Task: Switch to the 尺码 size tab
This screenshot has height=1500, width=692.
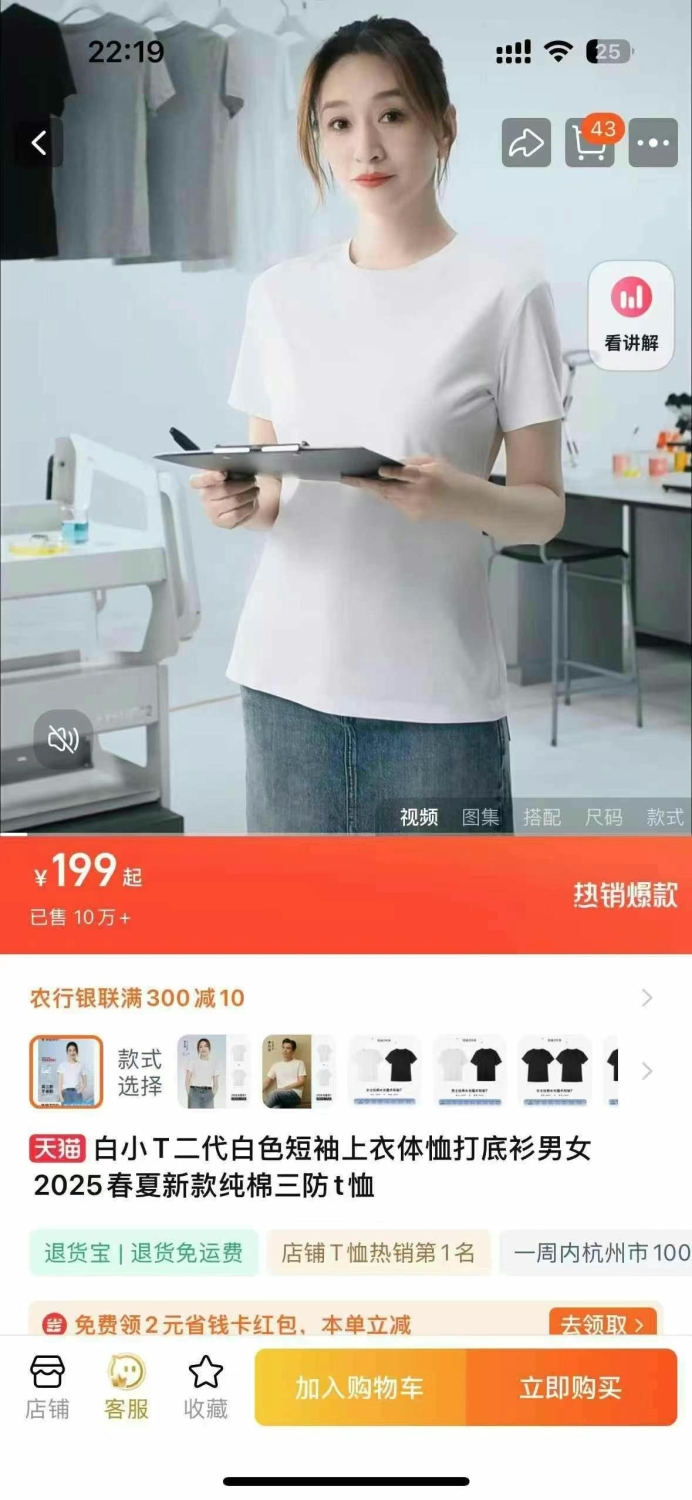Action: coord(603,817)
